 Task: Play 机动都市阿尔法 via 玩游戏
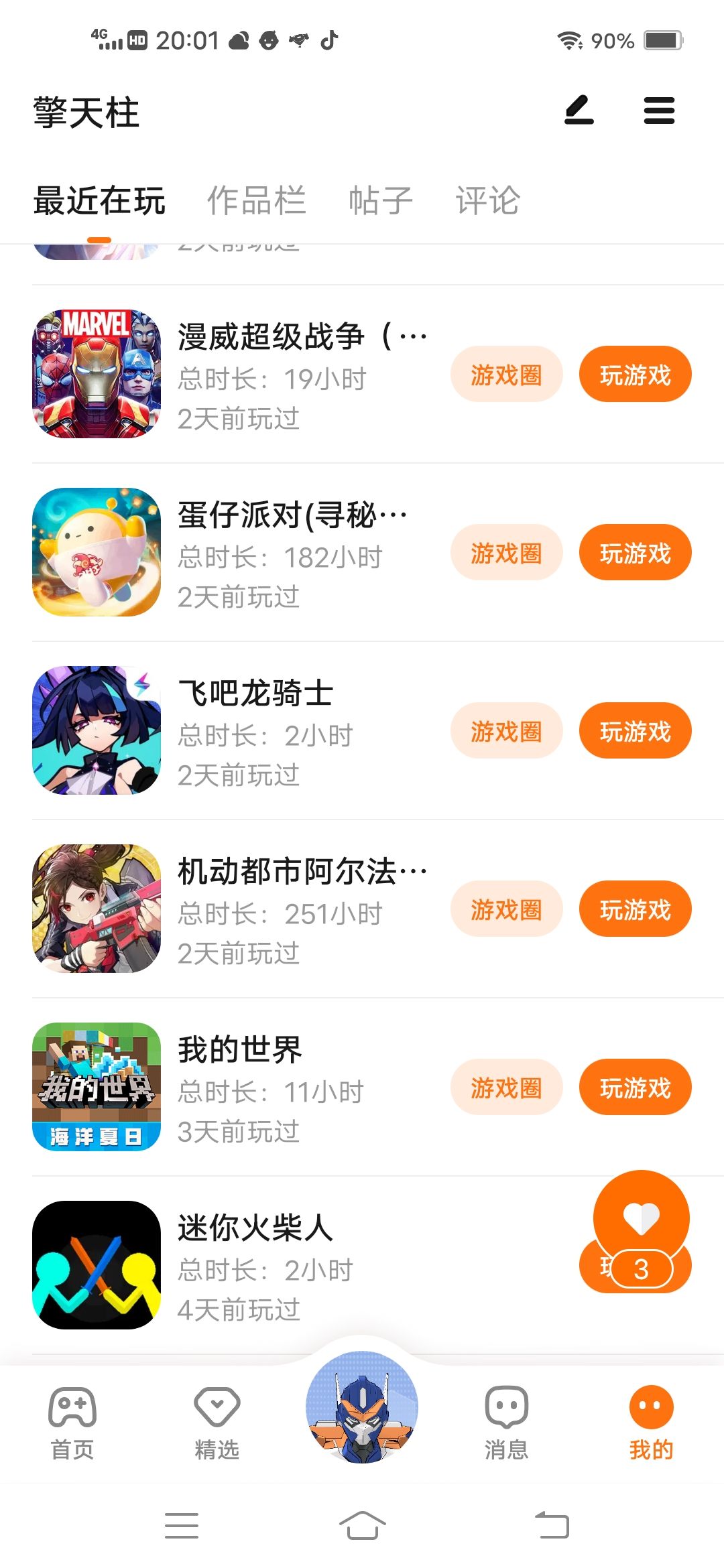point(635,909)
